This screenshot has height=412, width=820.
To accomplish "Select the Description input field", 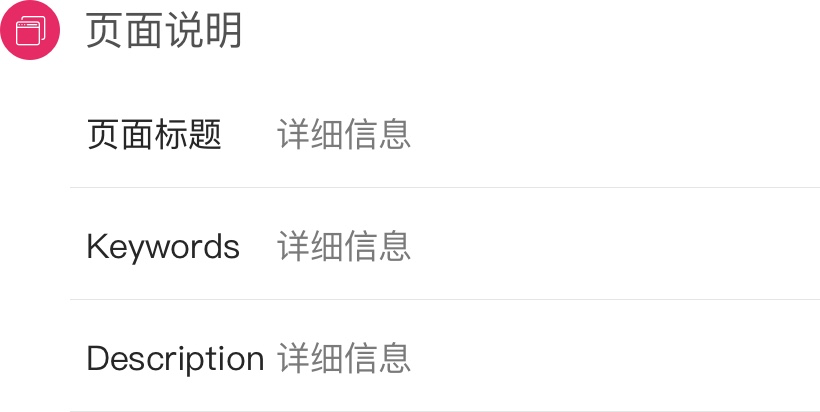I will [540, 358].
